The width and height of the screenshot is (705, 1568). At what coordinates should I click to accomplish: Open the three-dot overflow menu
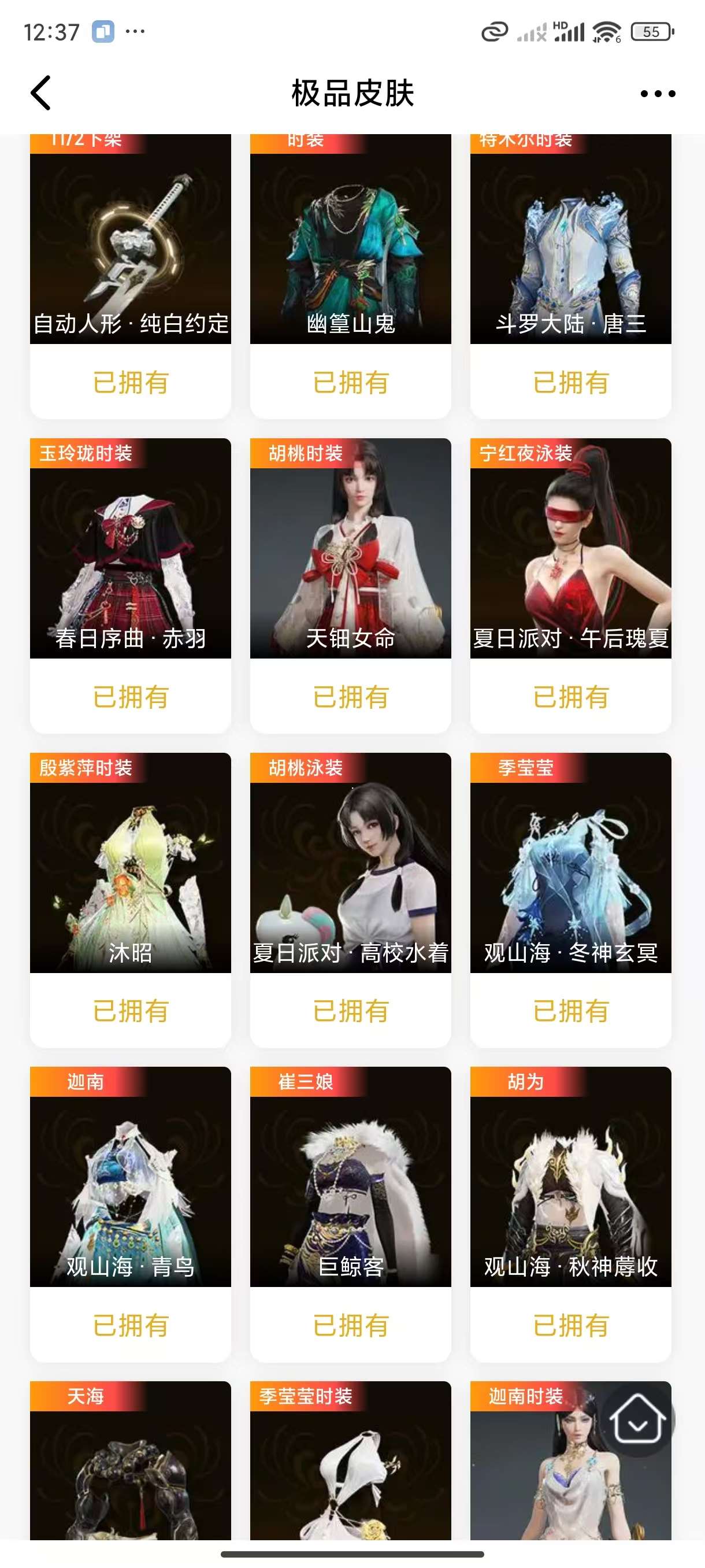tap(658, 94)
